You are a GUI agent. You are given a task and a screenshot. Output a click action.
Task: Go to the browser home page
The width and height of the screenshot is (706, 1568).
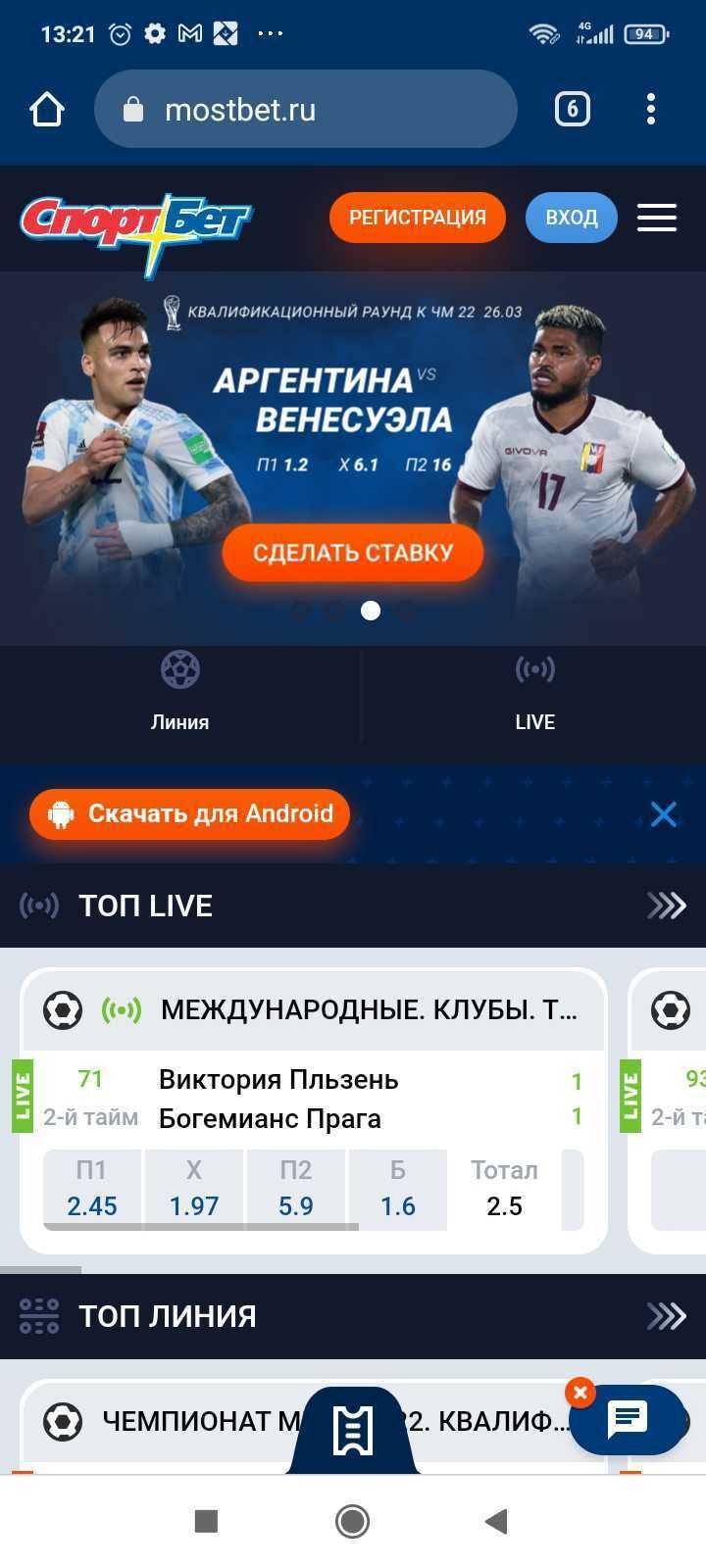click(x=47, y=110)
